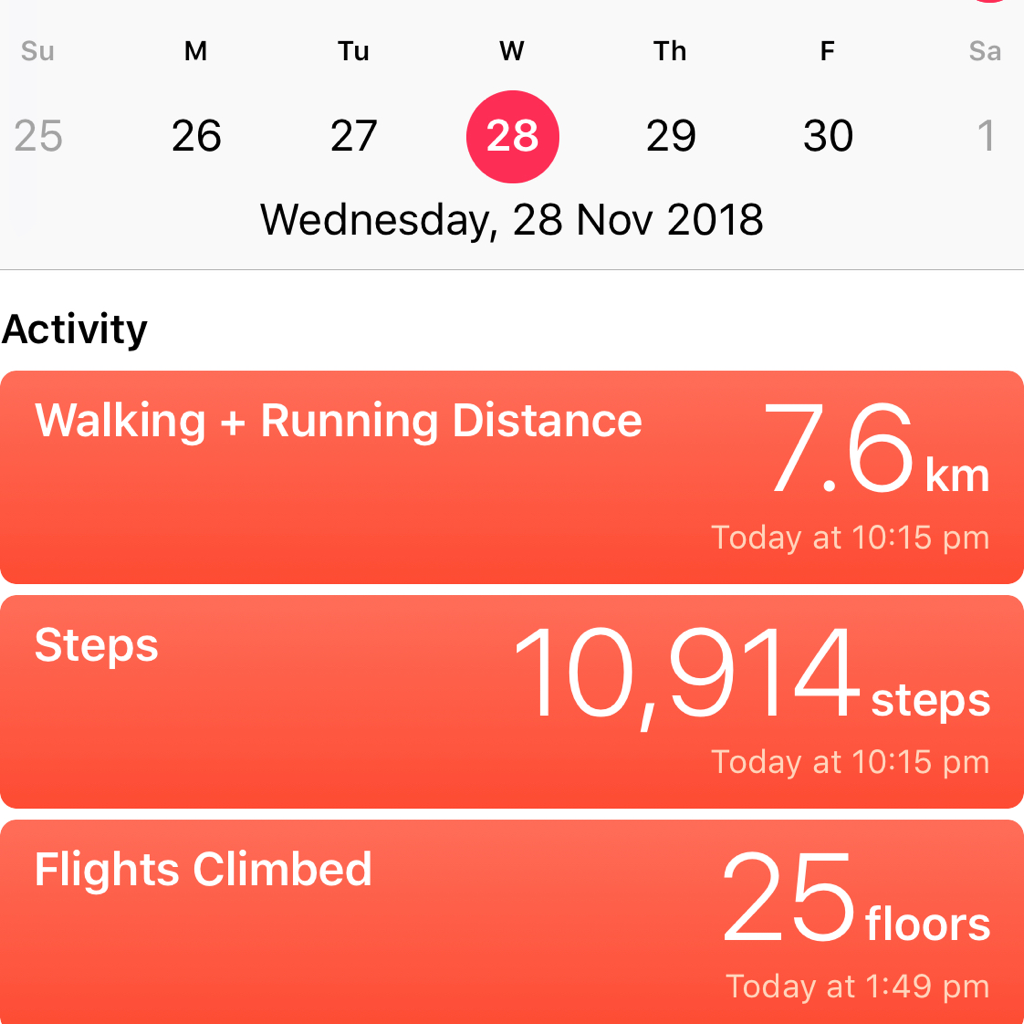Viewport: 1024px width, 1024px height.
Task: Select Tuesday 27 in the calendar
Action: coord(354,136)
